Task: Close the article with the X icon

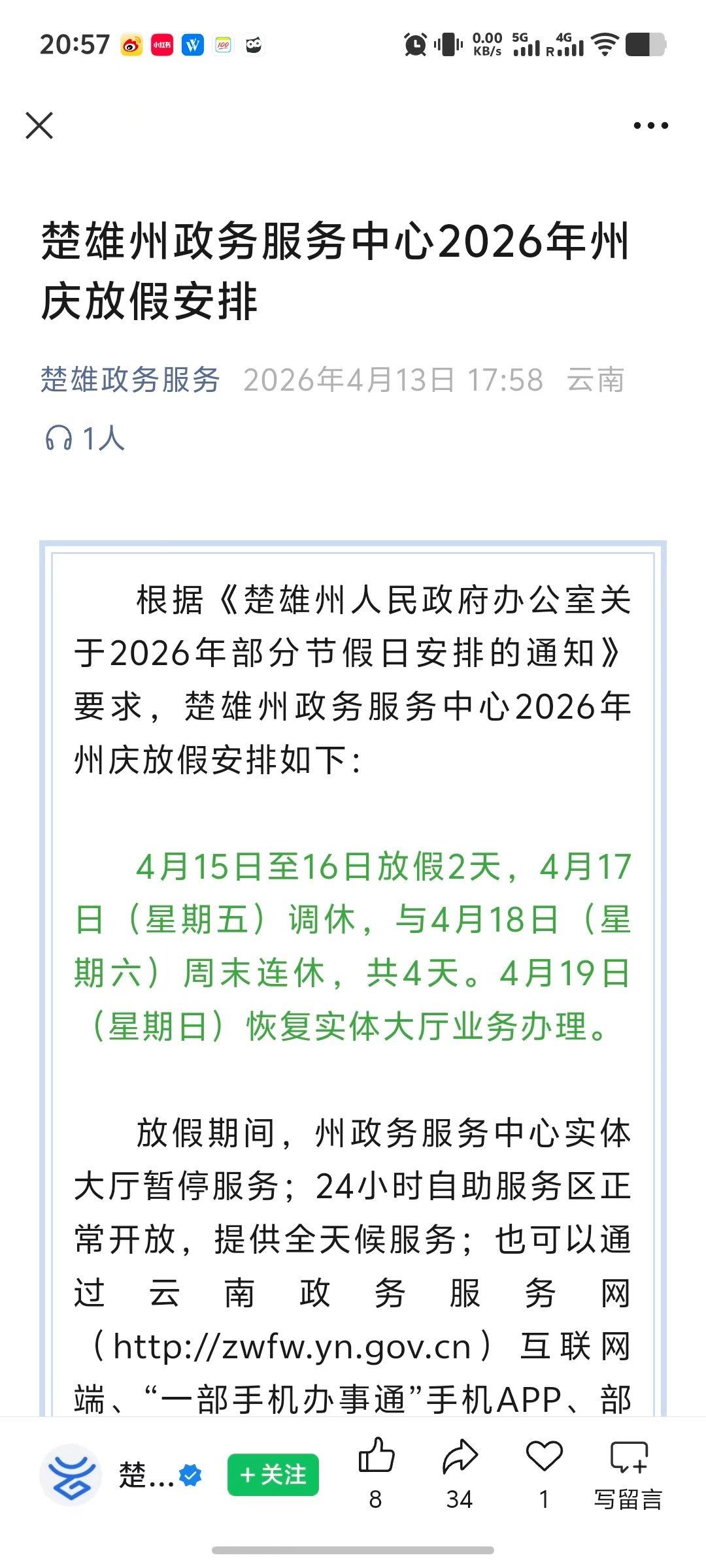Action: (x=41, y=125)
